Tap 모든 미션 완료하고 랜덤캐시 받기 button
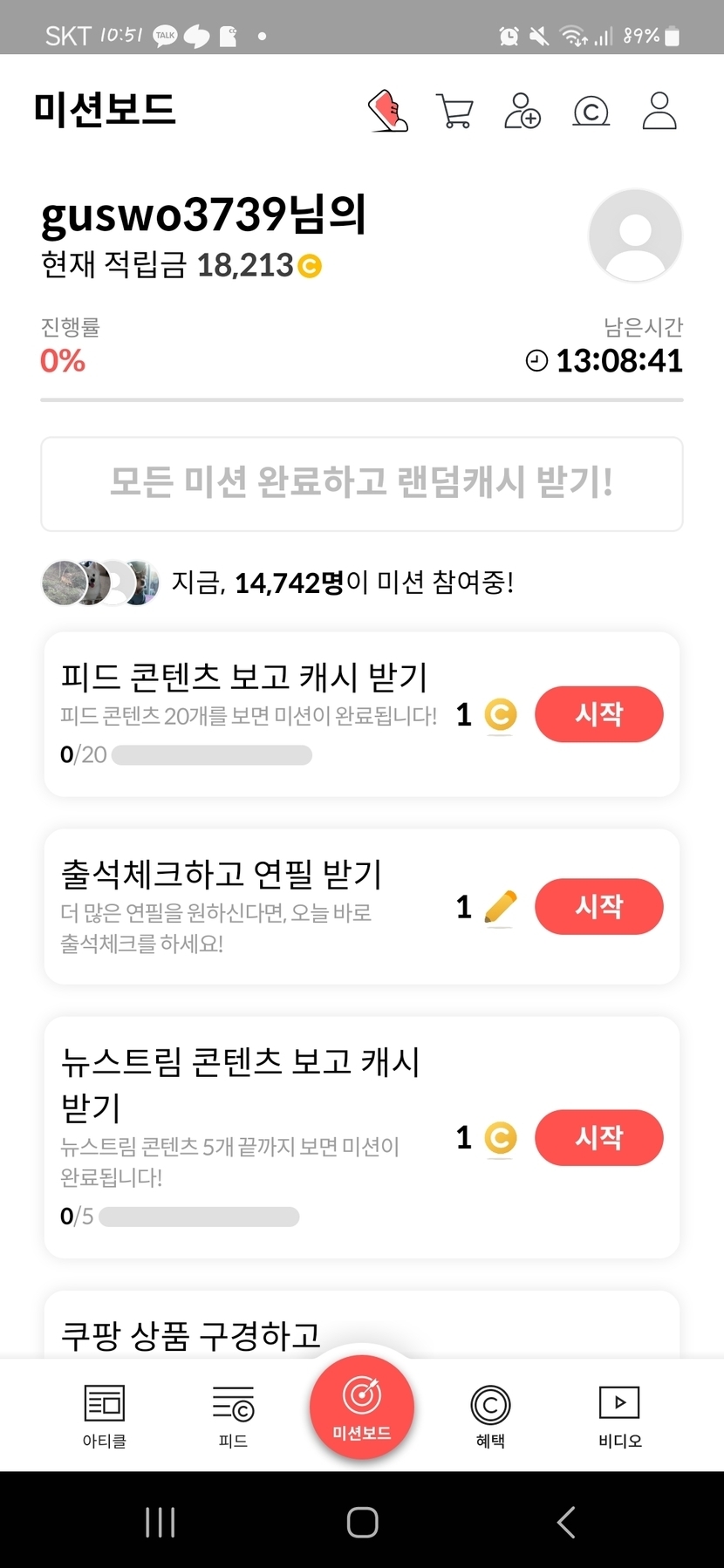Screen dimensions: 724x1568 (362, 484)
